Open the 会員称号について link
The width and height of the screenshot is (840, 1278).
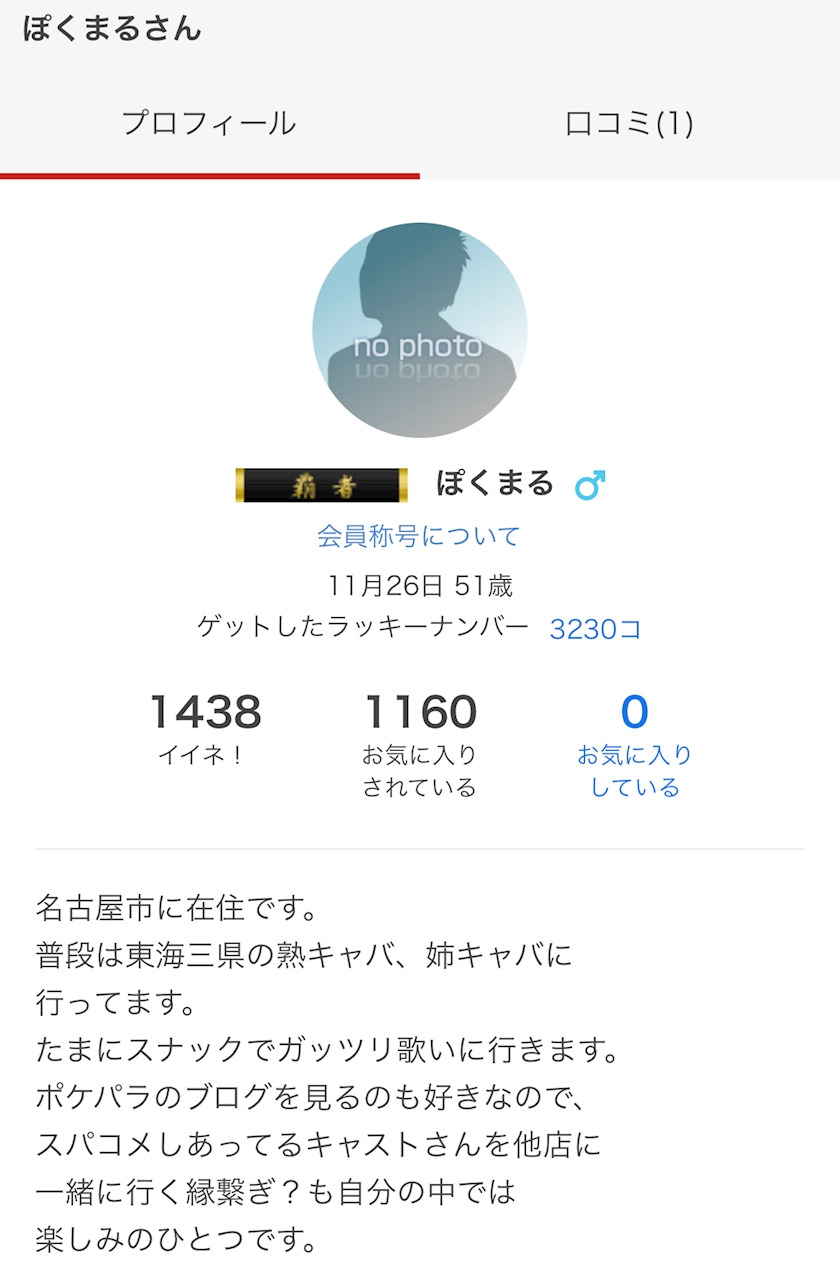pyautogui.click(x=419, y=536)
